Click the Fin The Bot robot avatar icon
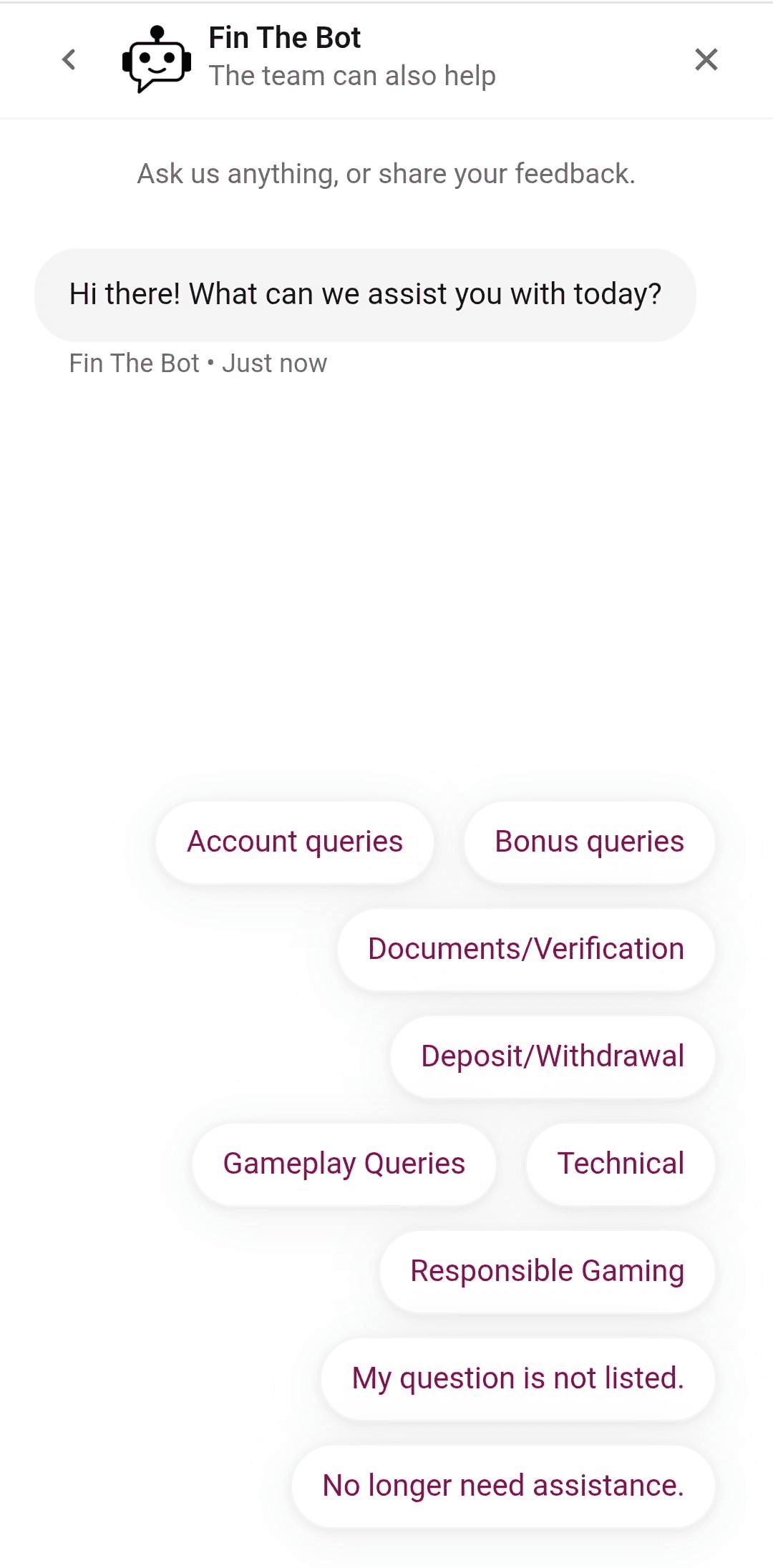Image resolution: width=773 pixels, height=1568 pixels. click(156, 59)
